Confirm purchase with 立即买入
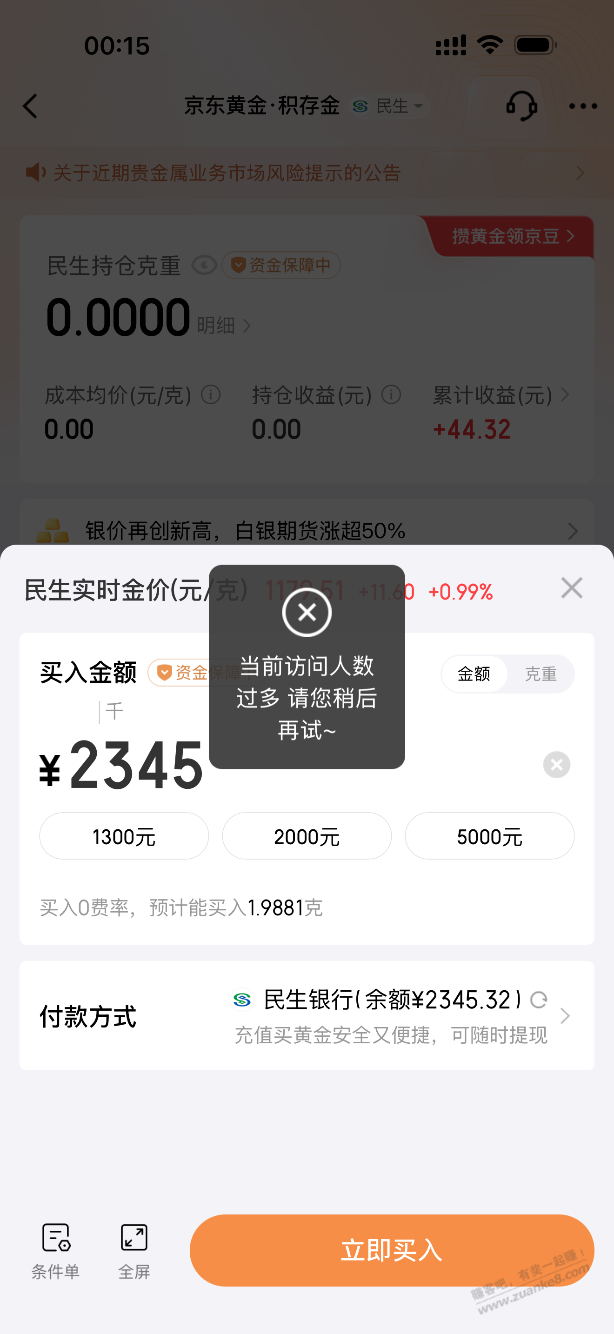Viewport: 614px width, 1334px height. 391,1250
